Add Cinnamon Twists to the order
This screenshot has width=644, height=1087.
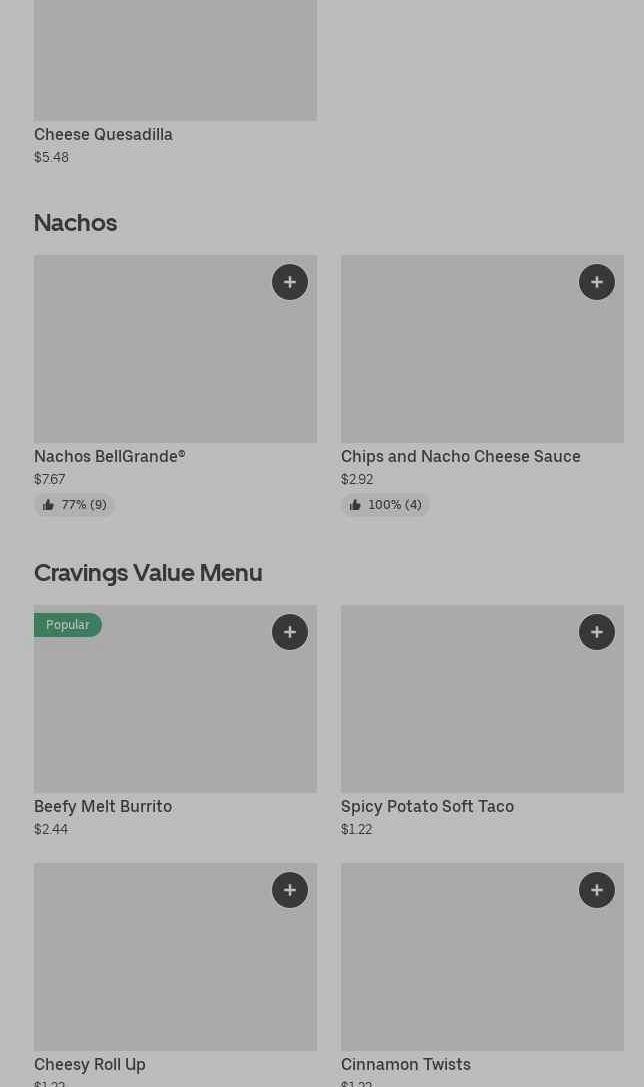click(597, 890)
